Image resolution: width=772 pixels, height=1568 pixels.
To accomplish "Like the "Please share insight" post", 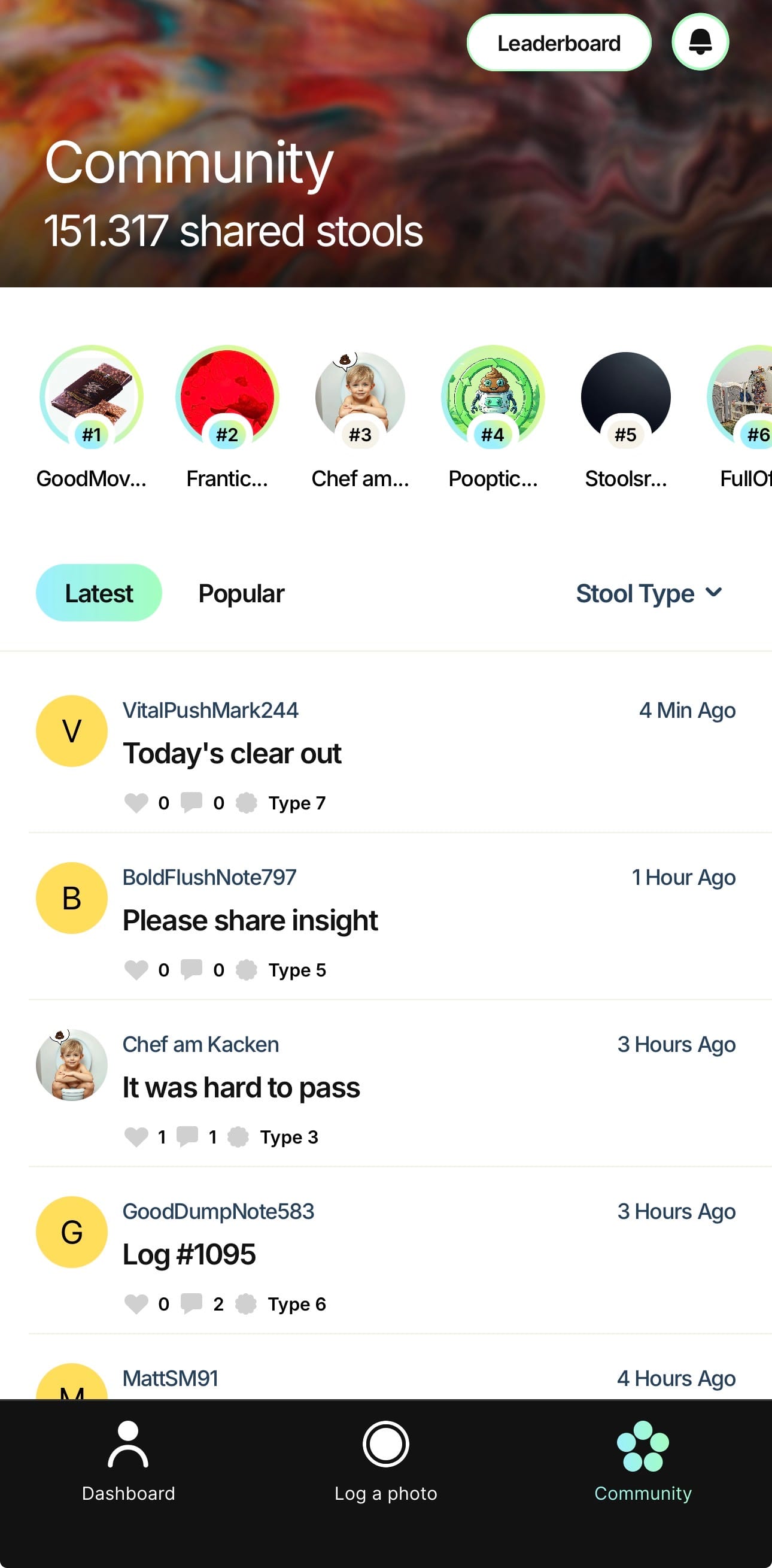I will pos(136,970).
